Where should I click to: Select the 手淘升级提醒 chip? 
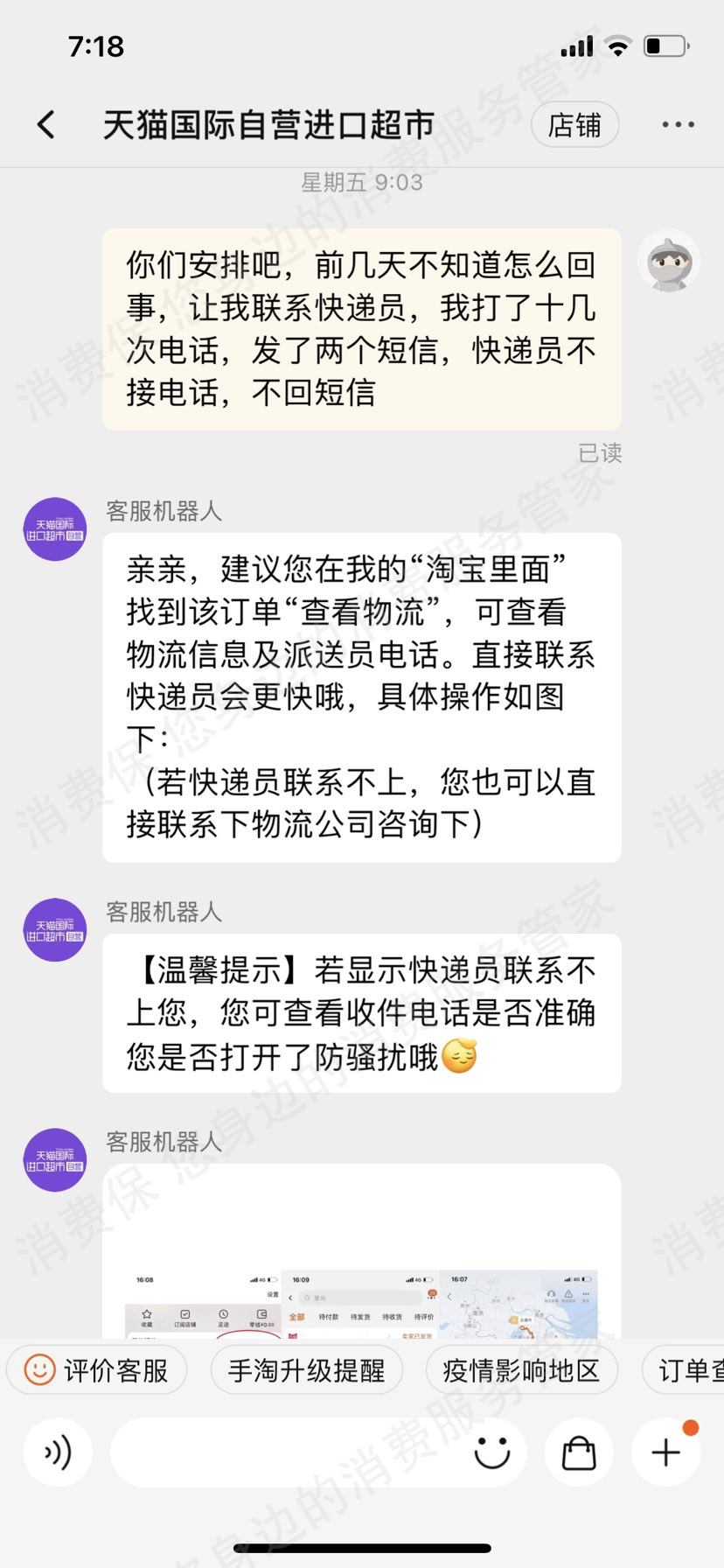coord(306,1370)
